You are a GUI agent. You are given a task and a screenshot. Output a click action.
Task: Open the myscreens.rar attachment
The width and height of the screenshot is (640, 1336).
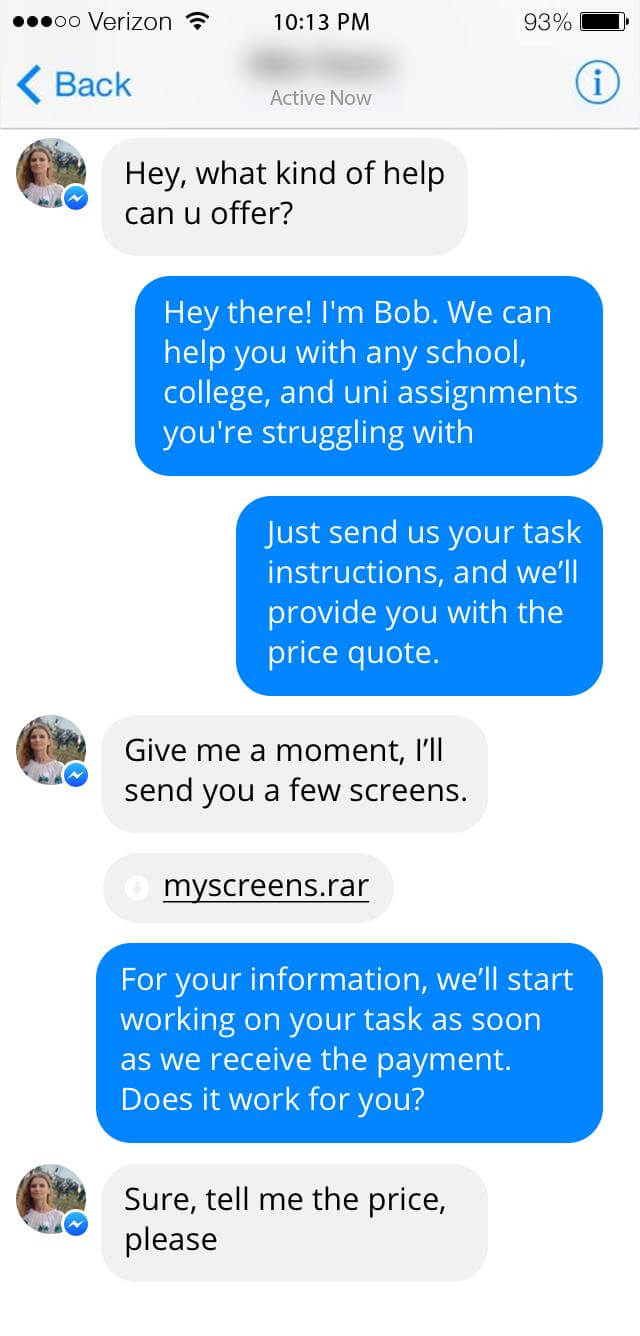[265, 886]
